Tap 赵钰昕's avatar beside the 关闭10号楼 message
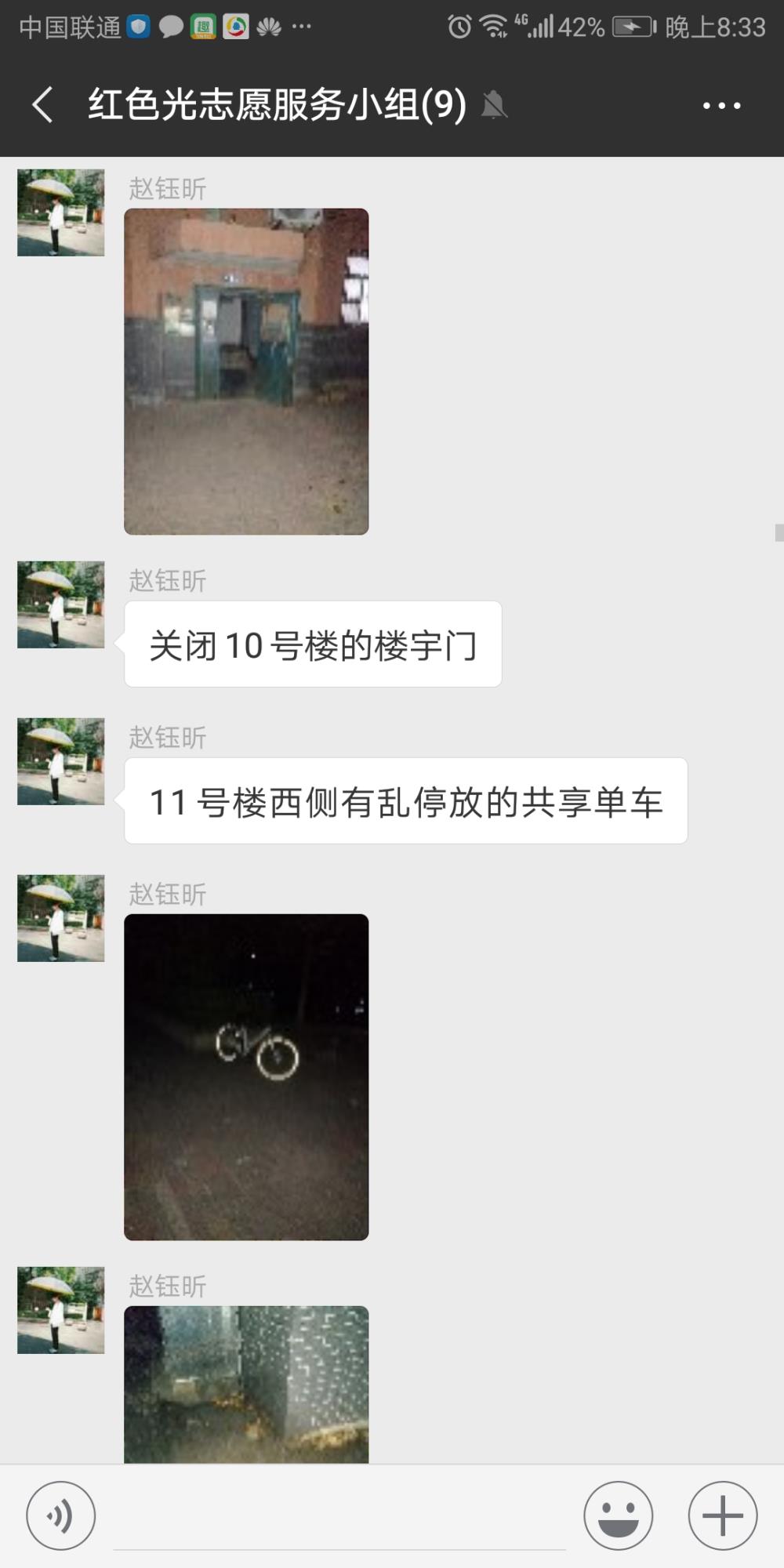This screenshot has width=784, height=1568. pos(61,604)
